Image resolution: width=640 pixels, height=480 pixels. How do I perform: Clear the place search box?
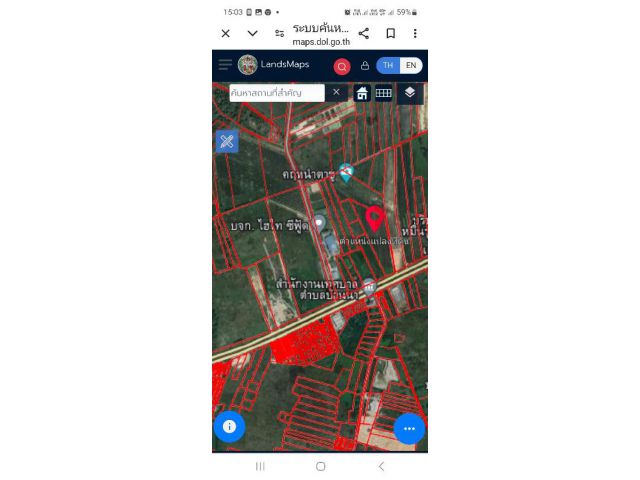pos(336,92)
